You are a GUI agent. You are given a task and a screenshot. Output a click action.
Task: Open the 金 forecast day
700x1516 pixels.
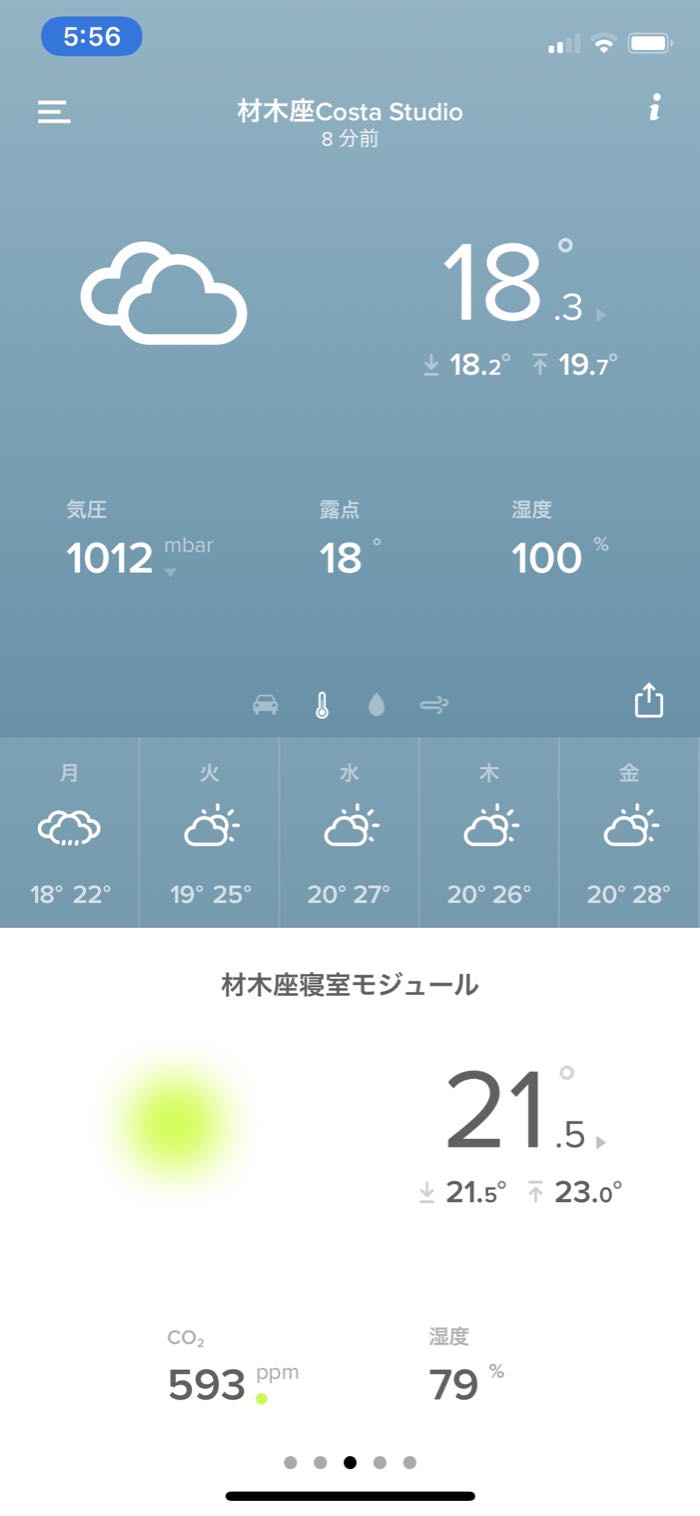[629, 833]
